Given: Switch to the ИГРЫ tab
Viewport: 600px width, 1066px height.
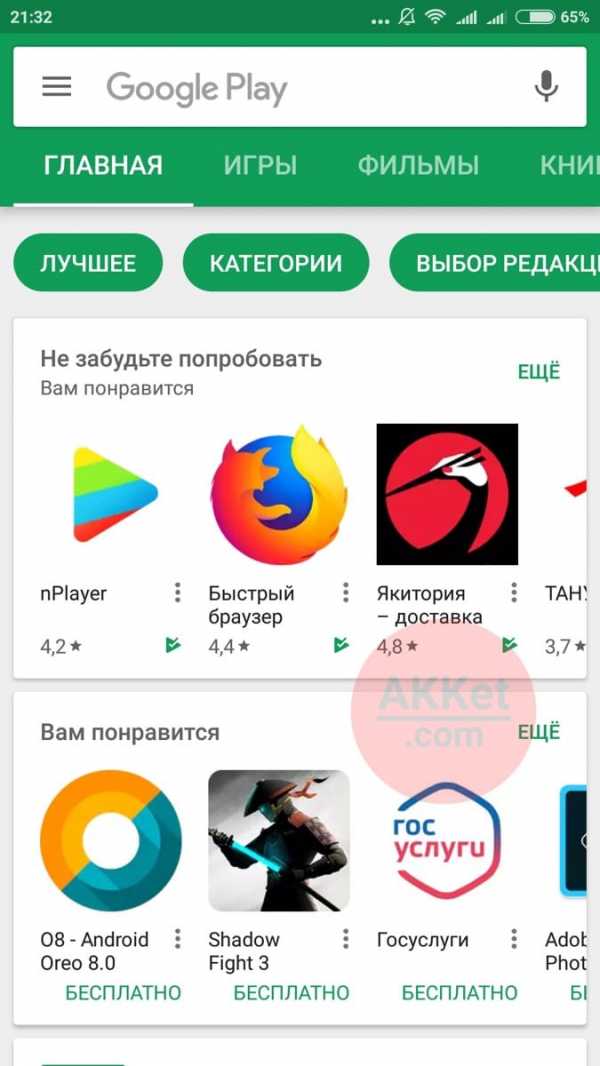Looking at the screenshot, I should tap(260, 165).
